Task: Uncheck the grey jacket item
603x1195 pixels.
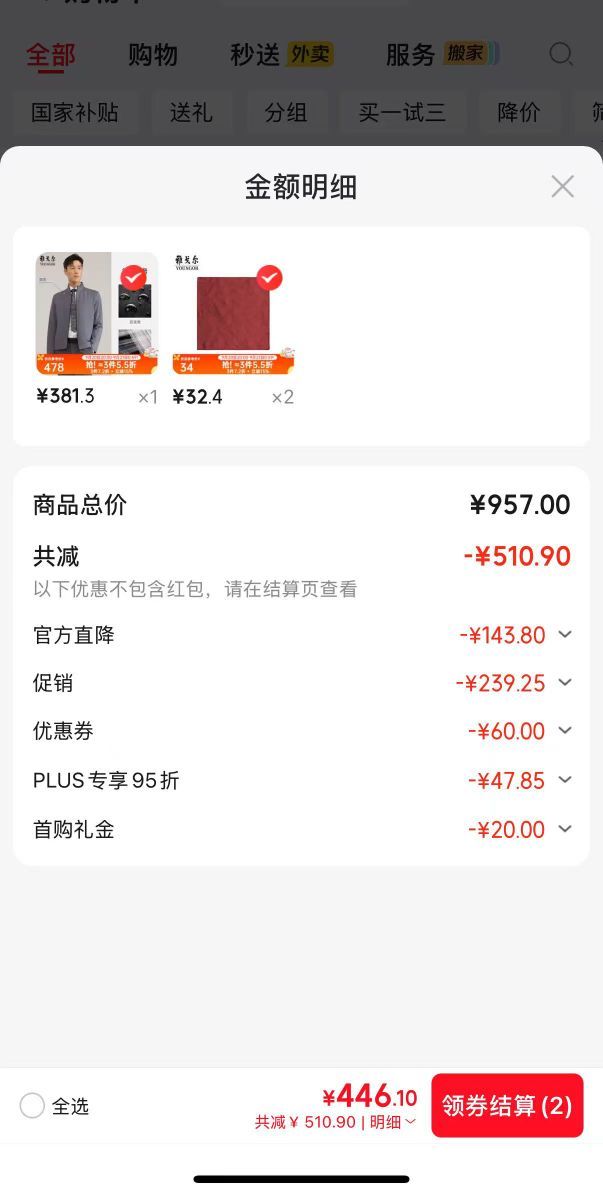Action: pos(133,278)
